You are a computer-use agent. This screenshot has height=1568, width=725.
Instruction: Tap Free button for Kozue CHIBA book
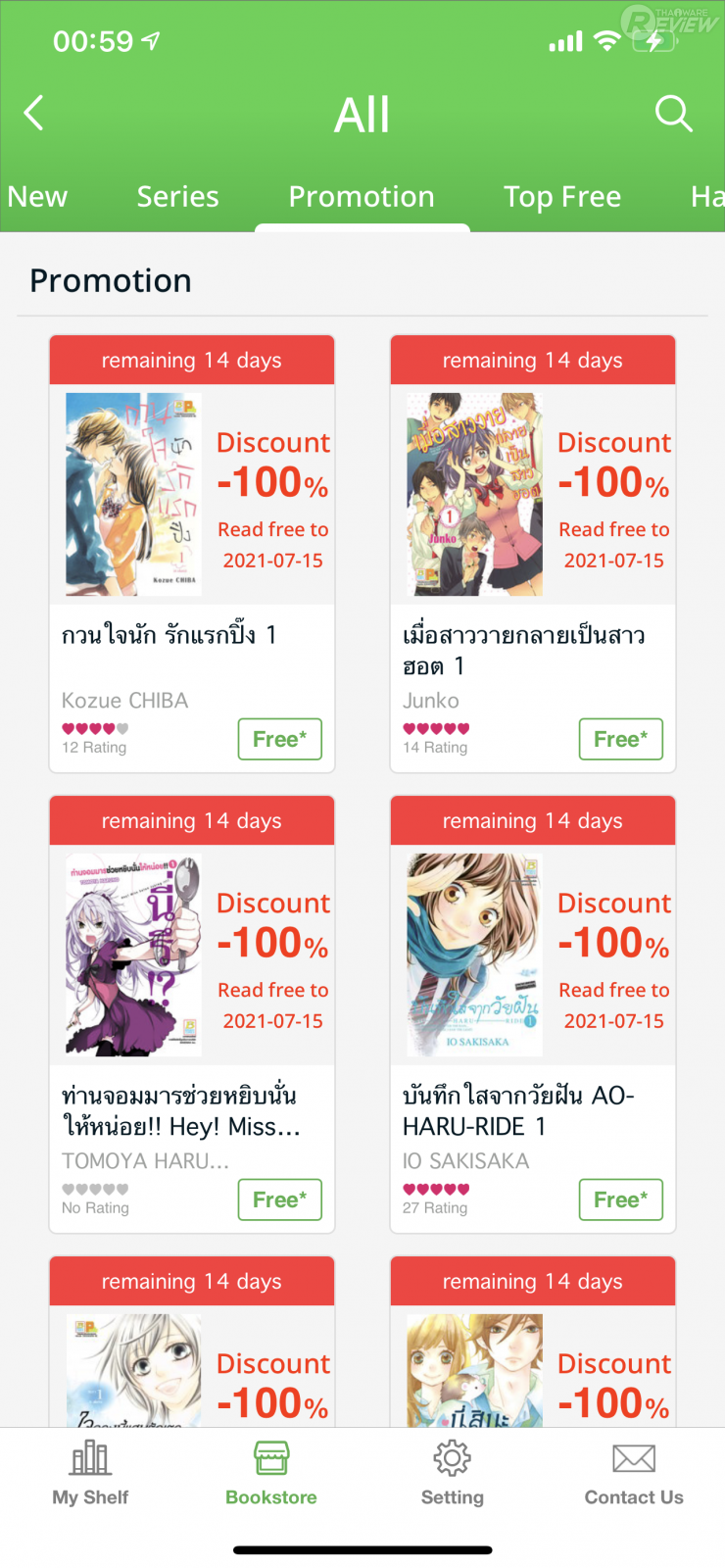(279, 739)
